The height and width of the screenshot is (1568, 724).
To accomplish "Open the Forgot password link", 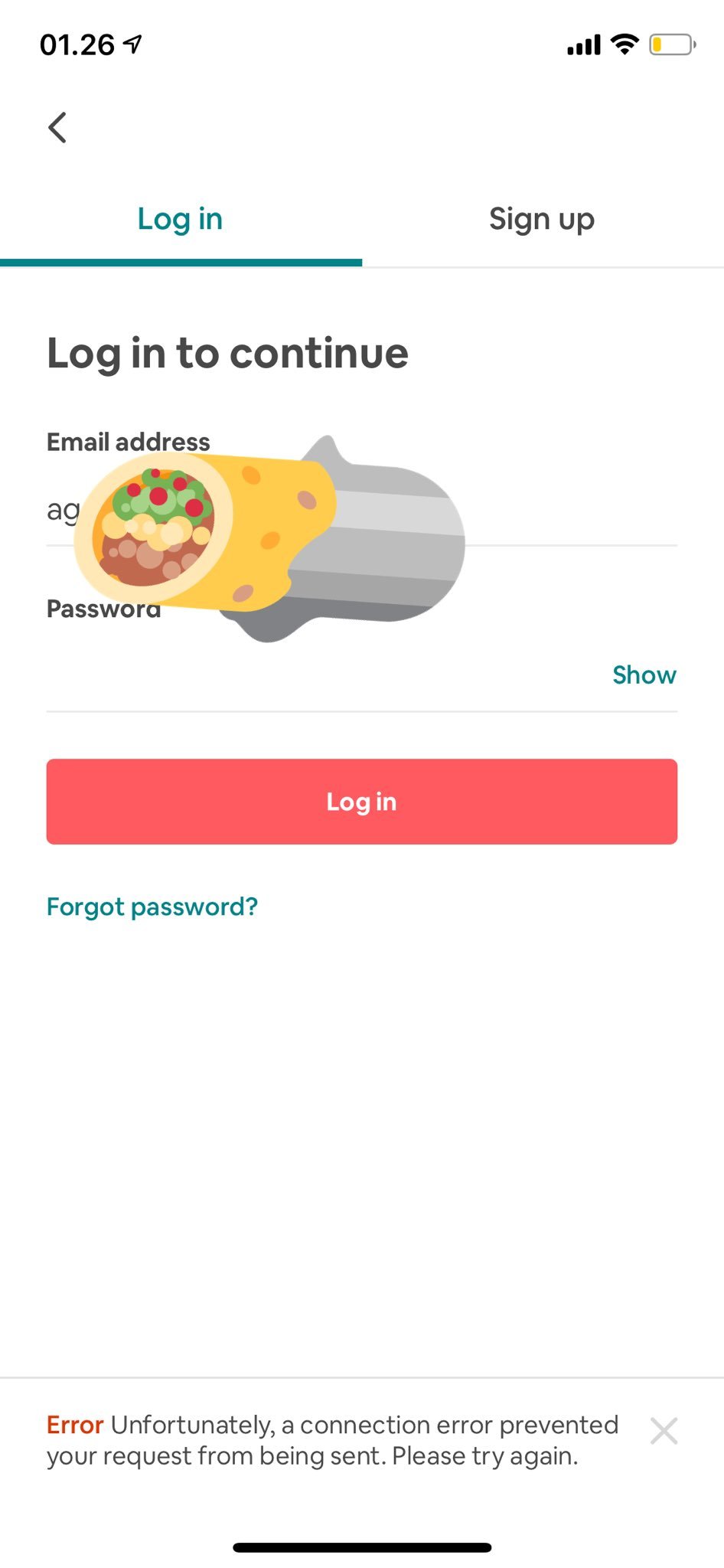I will (x=152, y=906).
